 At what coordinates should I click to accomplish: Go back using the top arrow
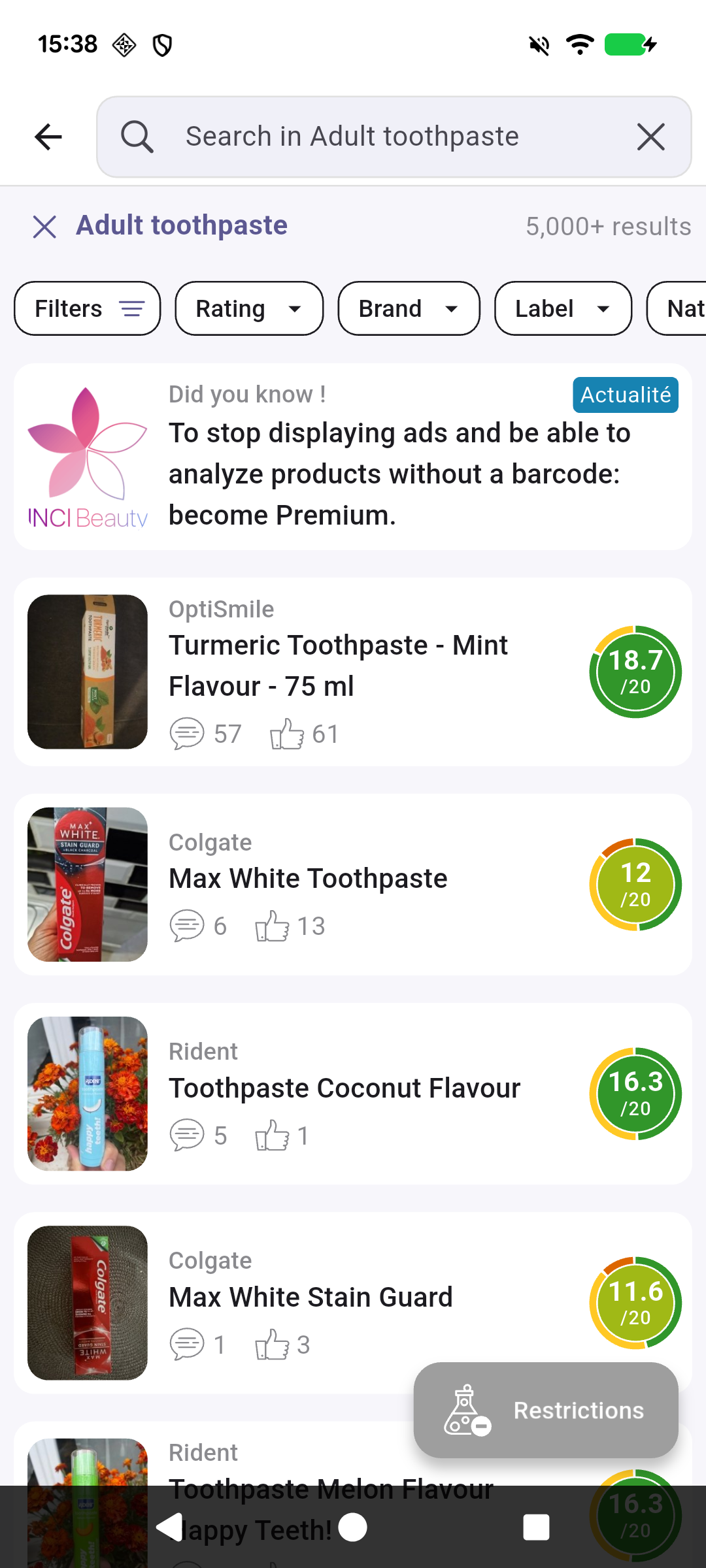point(48,137)
